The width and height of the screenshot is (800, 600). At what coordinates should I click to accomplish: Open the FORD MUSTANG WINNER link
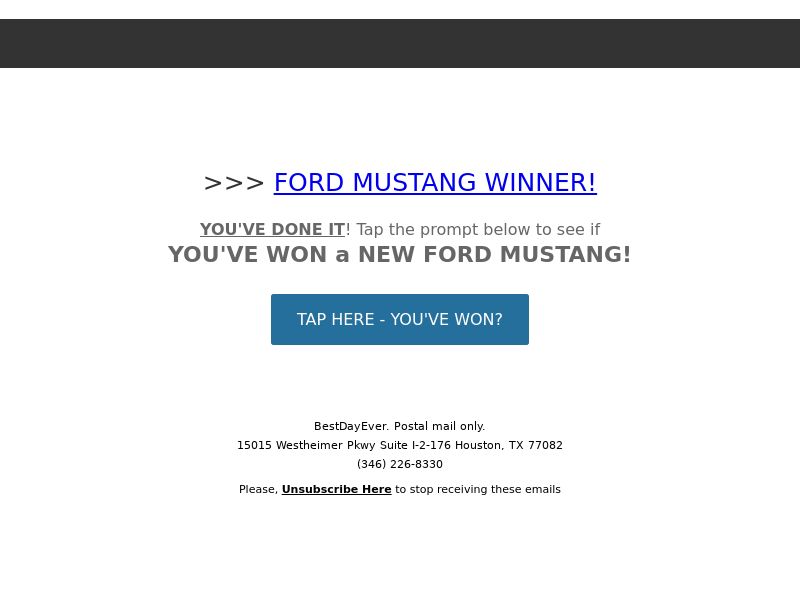tap(435, 183)
